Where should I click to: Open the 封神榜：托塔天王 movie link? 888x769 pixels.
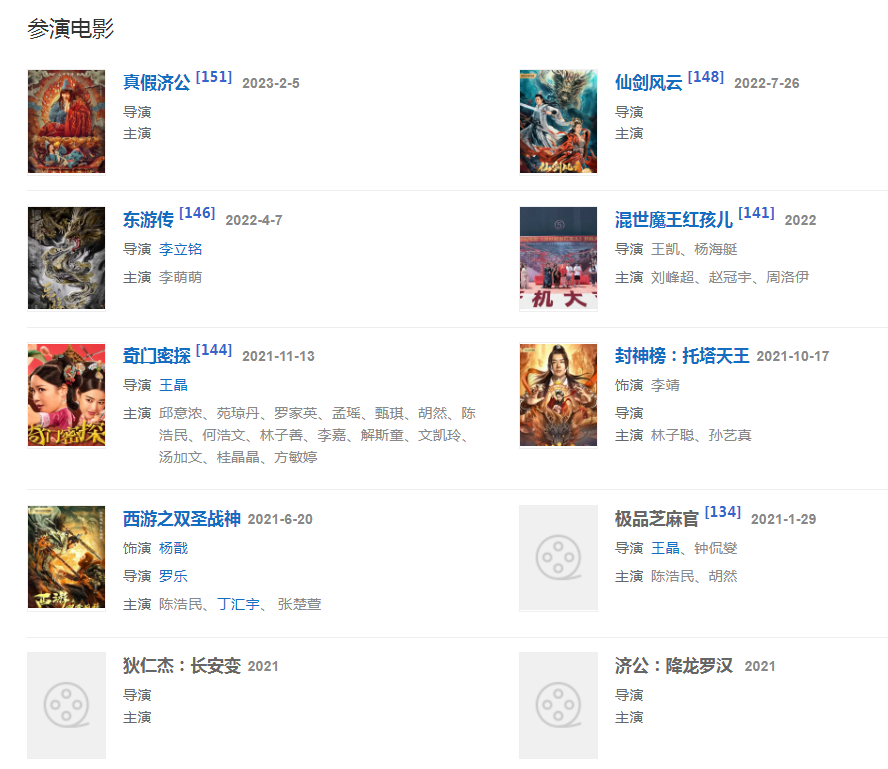681,356
